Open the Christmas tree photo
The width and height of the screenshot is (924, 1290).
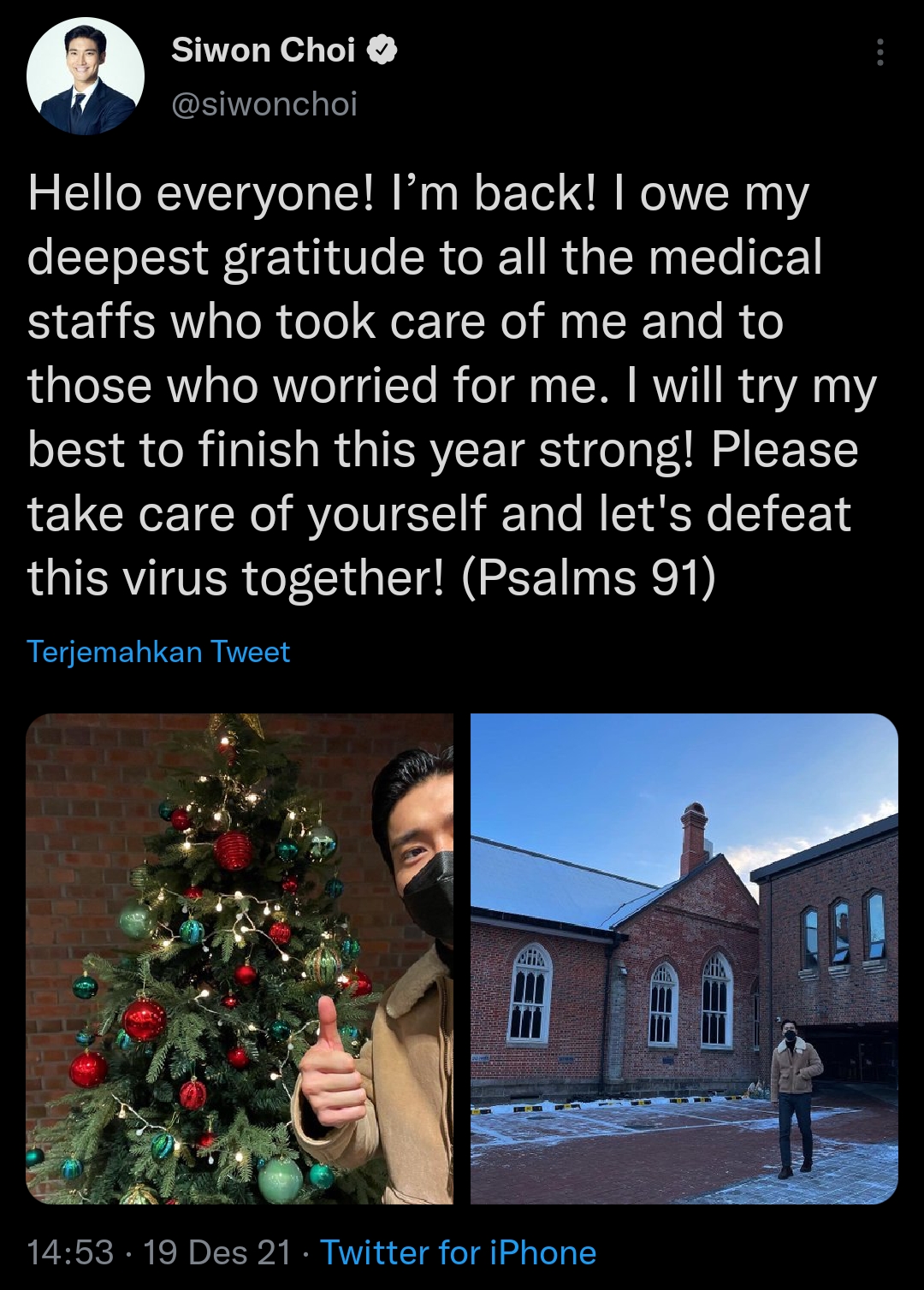[x=240, y=958]
